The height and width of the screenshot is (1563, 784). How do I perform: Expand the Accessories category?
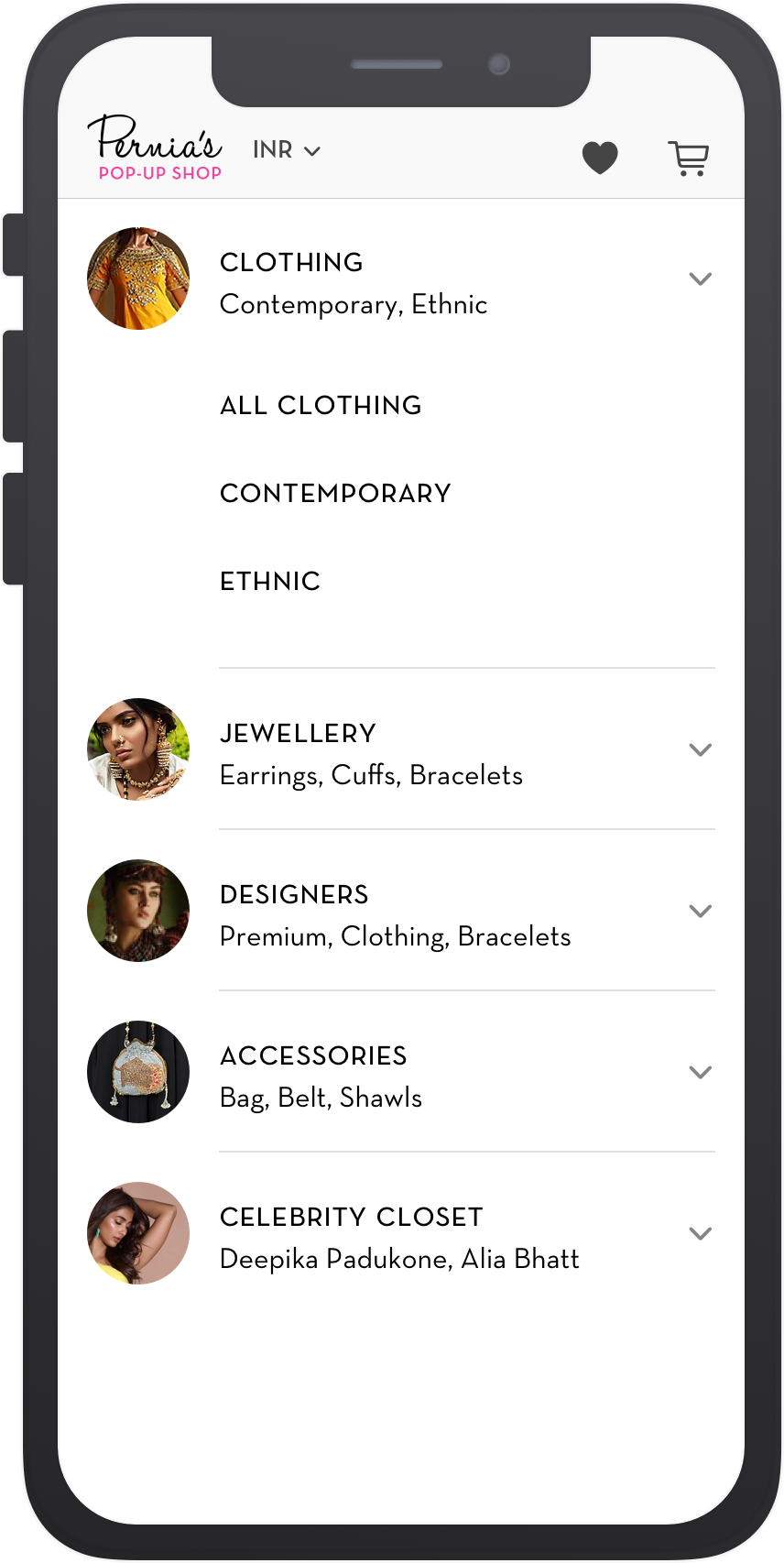[700, 1072]
